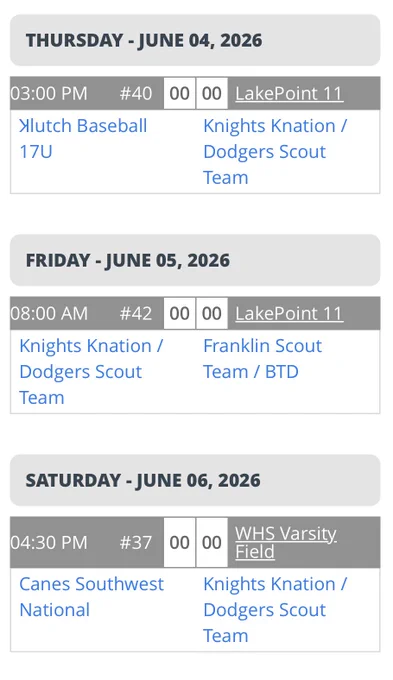393x680 pixels.
Task: Open LakePoint 11 link for game #40
Action: 289,93
